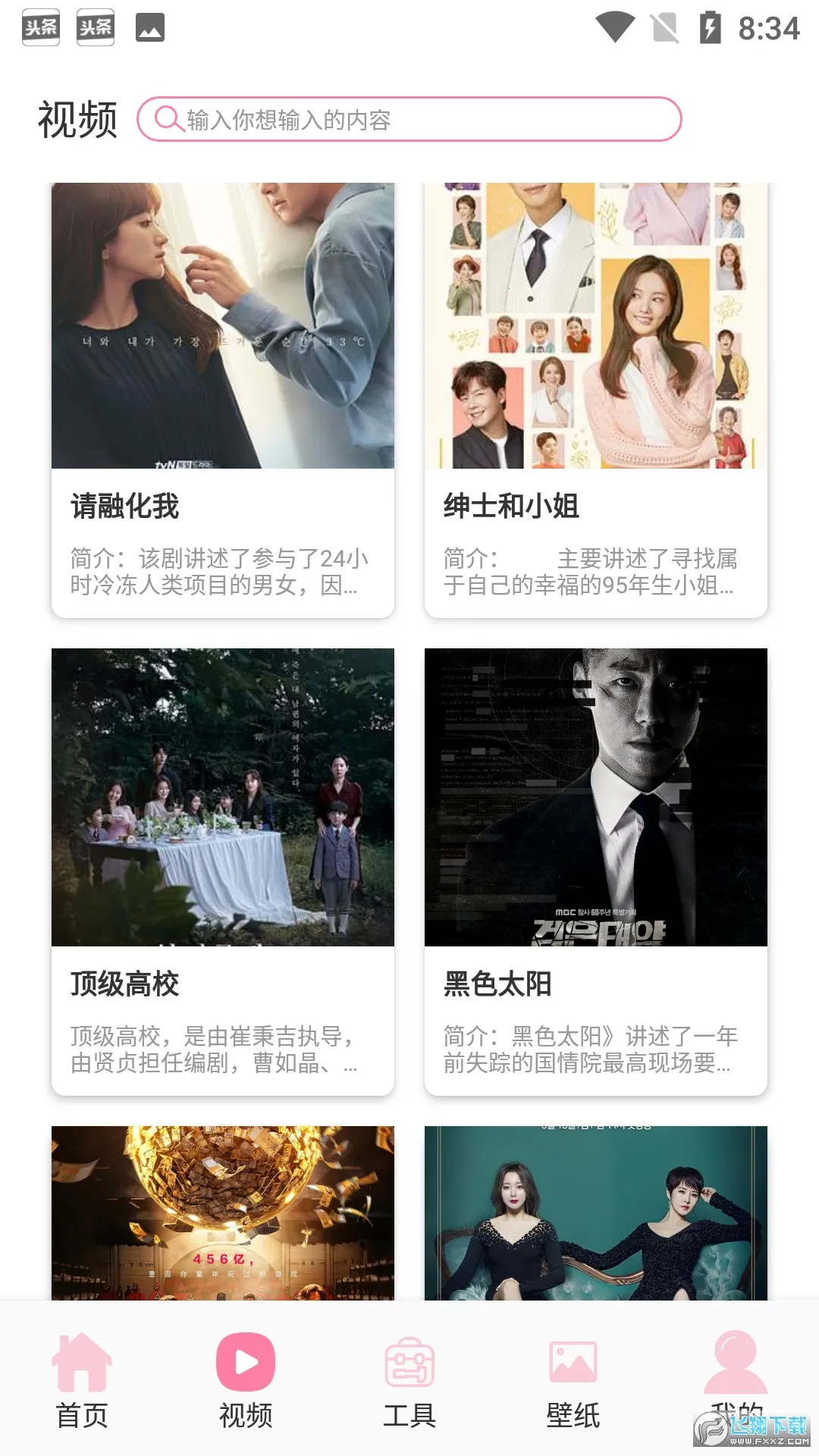Go to the 工具 tab
This screenshot has height=1456, width=819.
[409, 1380]
